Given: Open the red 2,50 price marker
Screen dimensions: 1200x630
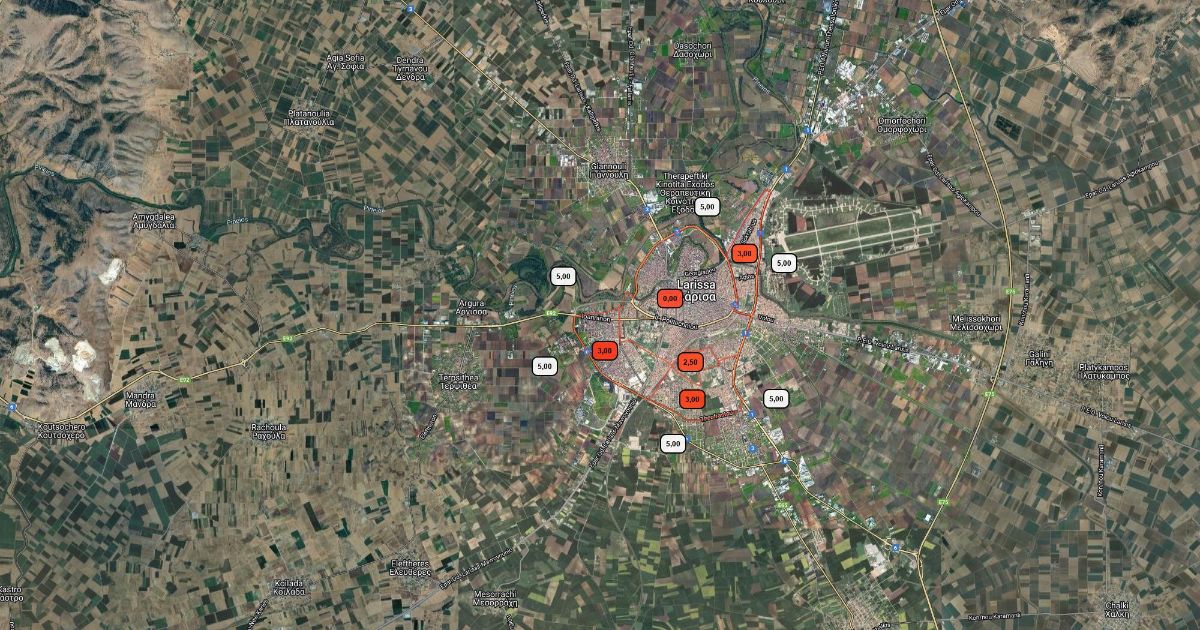Looking at the screenshot, I should [690, 361].
